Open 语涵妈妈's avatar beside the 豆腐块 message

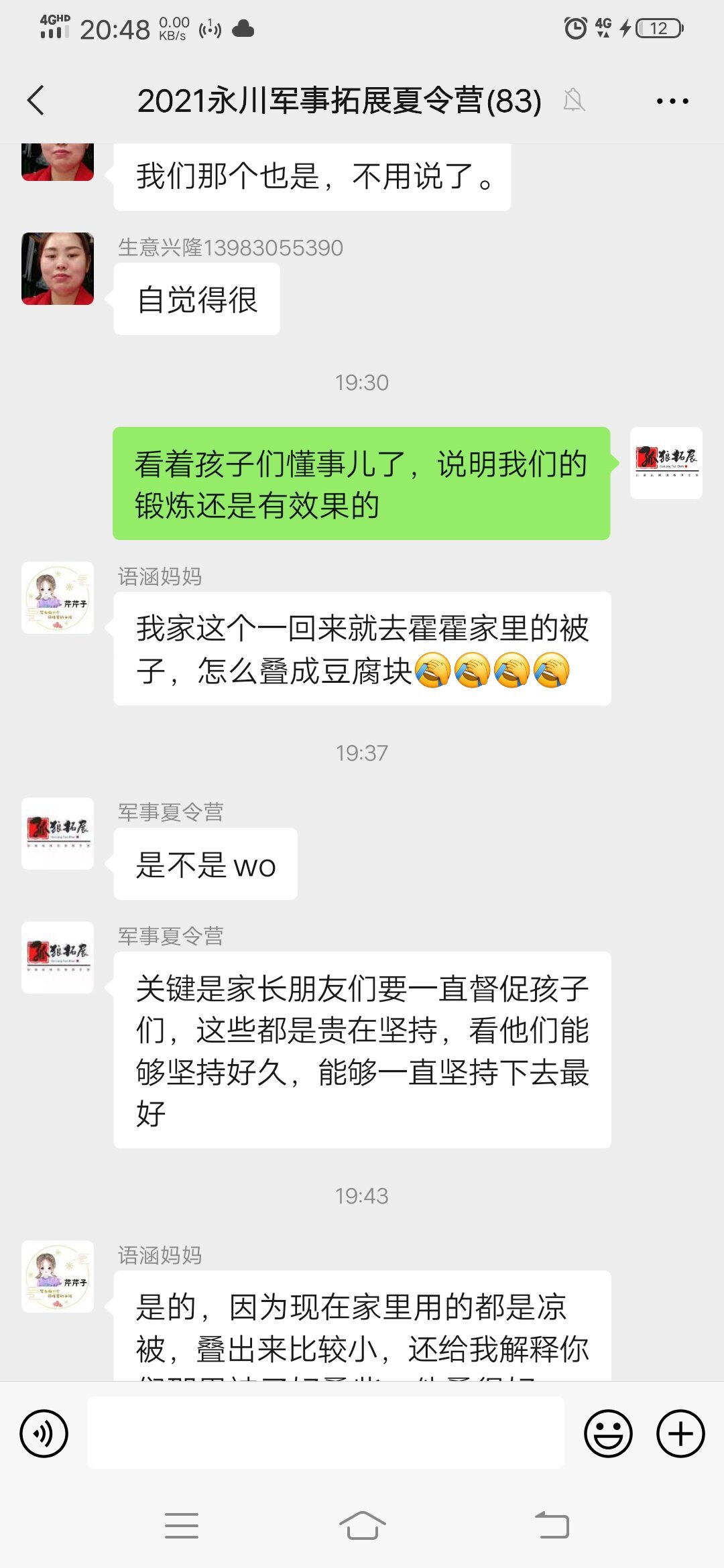(58, 598)
